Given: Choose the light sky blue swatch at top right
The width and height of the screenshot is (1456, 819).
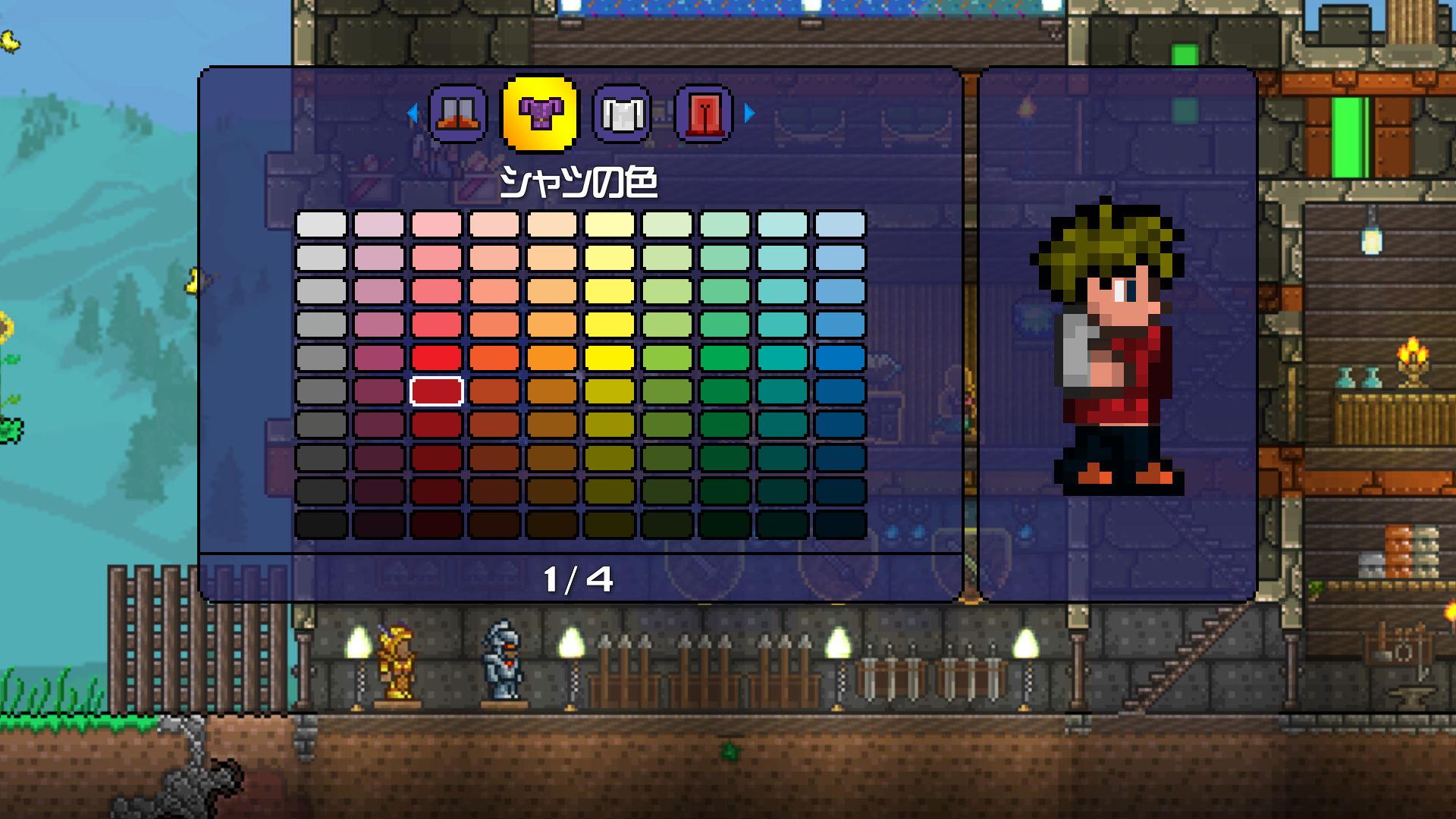Looking at the screenshot, I should coord(840,224).
